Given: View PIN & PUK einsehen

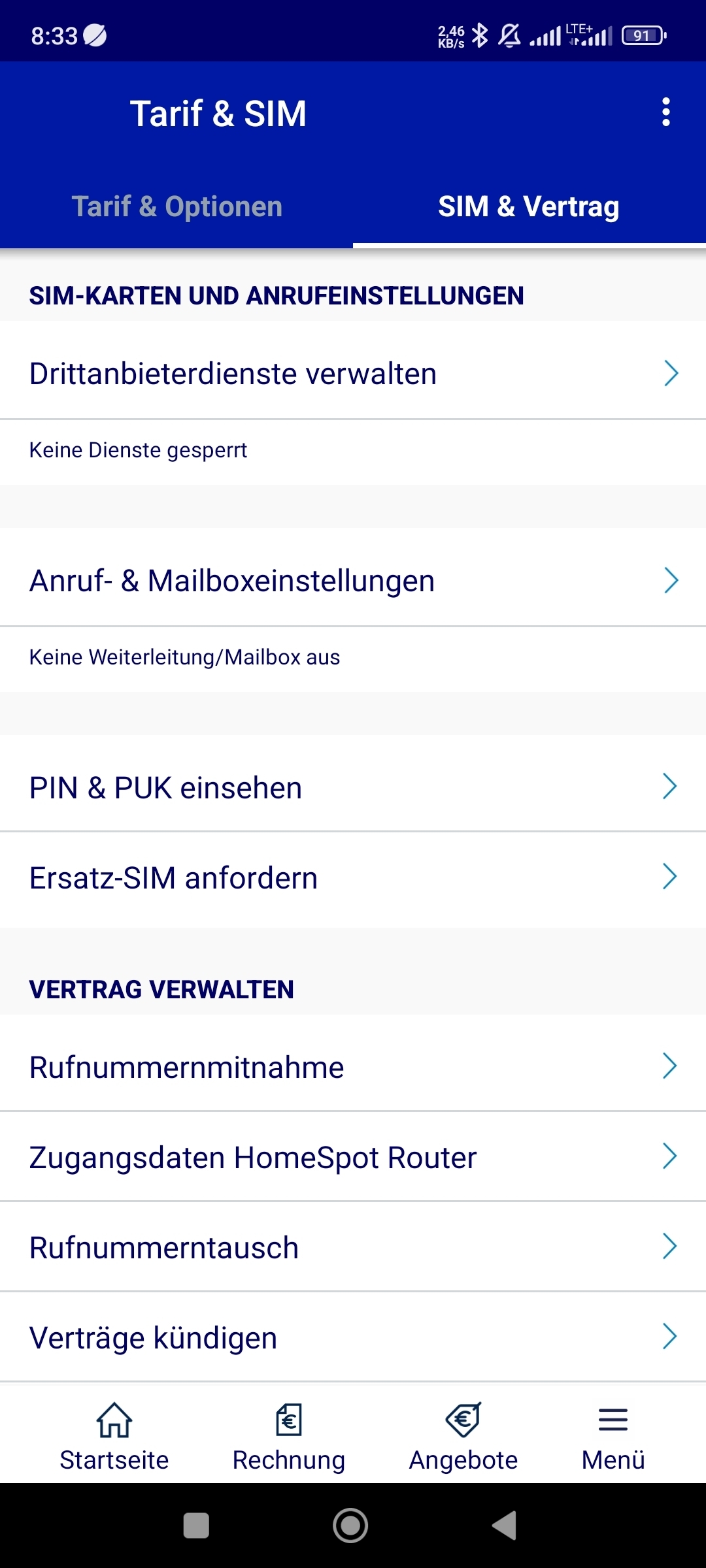Looking at the screenshot, I should click(x=353, y=787).
